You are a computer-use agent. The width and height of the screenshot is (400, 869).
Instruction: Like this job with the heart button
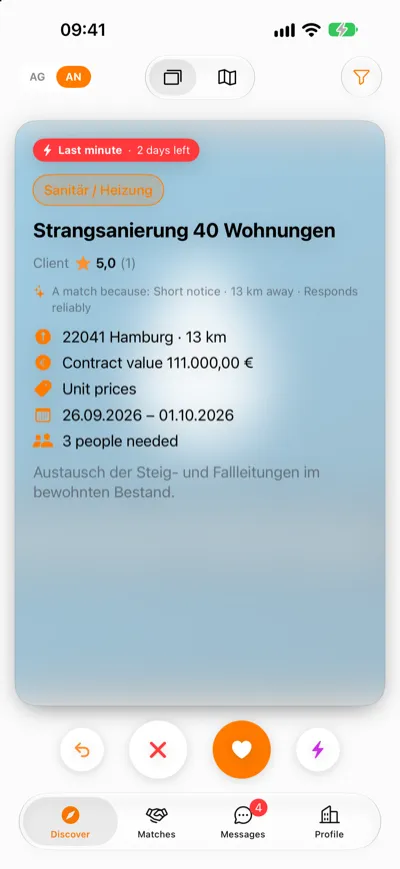pyautogui.click(x=242, y=750)
